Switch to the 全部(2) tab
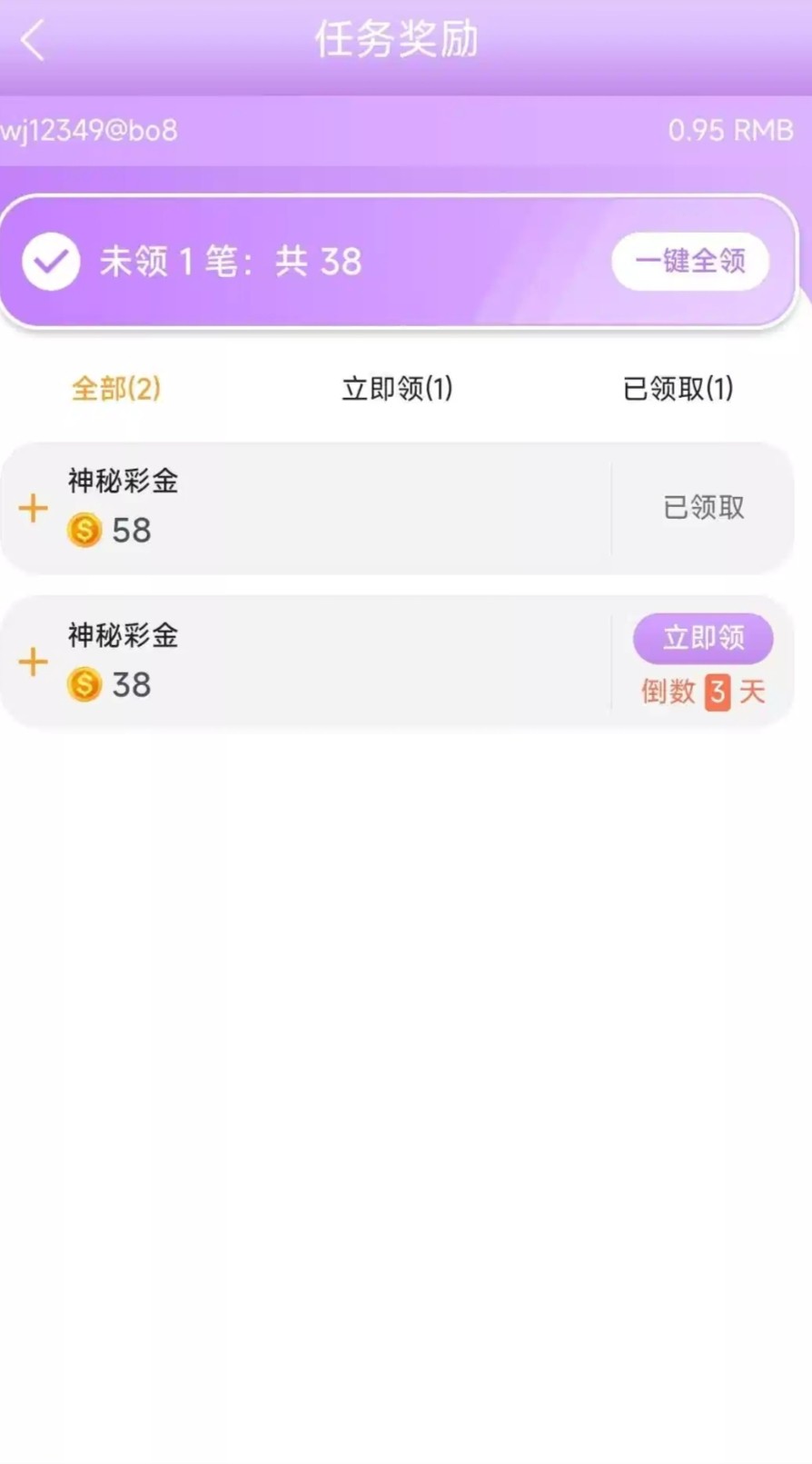This screenshot has height=1464, width=812. [x=116, y=389]
